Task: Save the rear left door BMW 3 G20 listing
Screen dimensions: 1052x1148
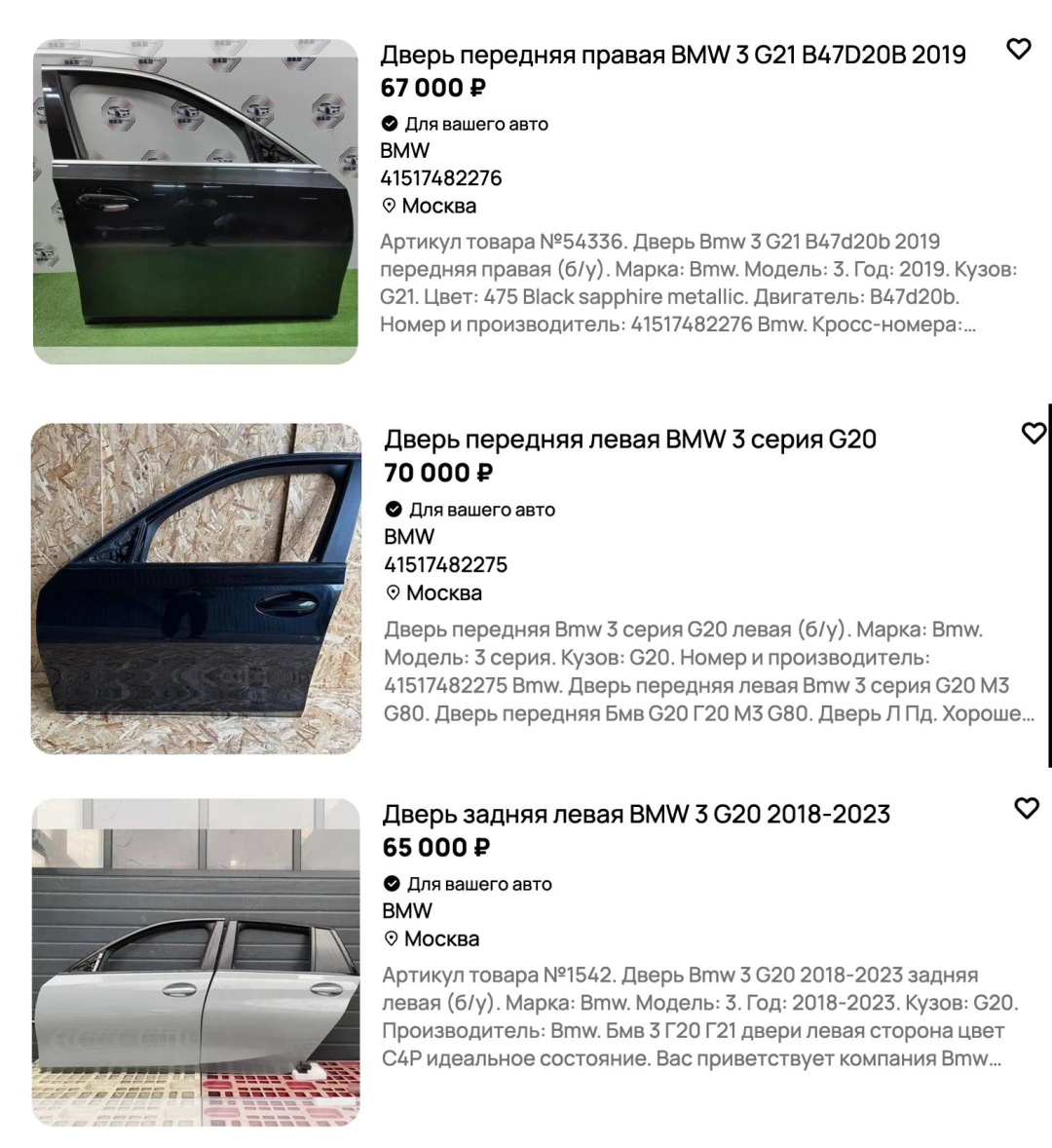Action: pos(1027,808)
